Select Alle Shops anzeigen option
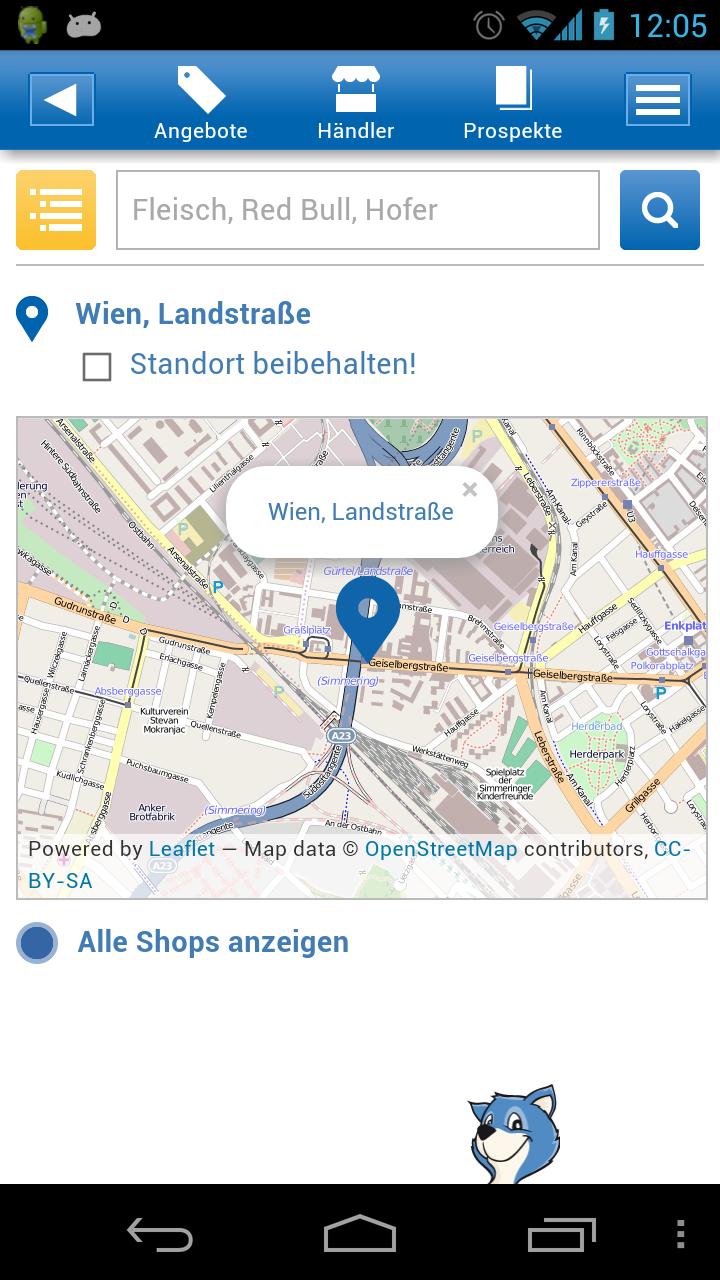The height and width of the screenshot is (1280, 720). point(38,943)
